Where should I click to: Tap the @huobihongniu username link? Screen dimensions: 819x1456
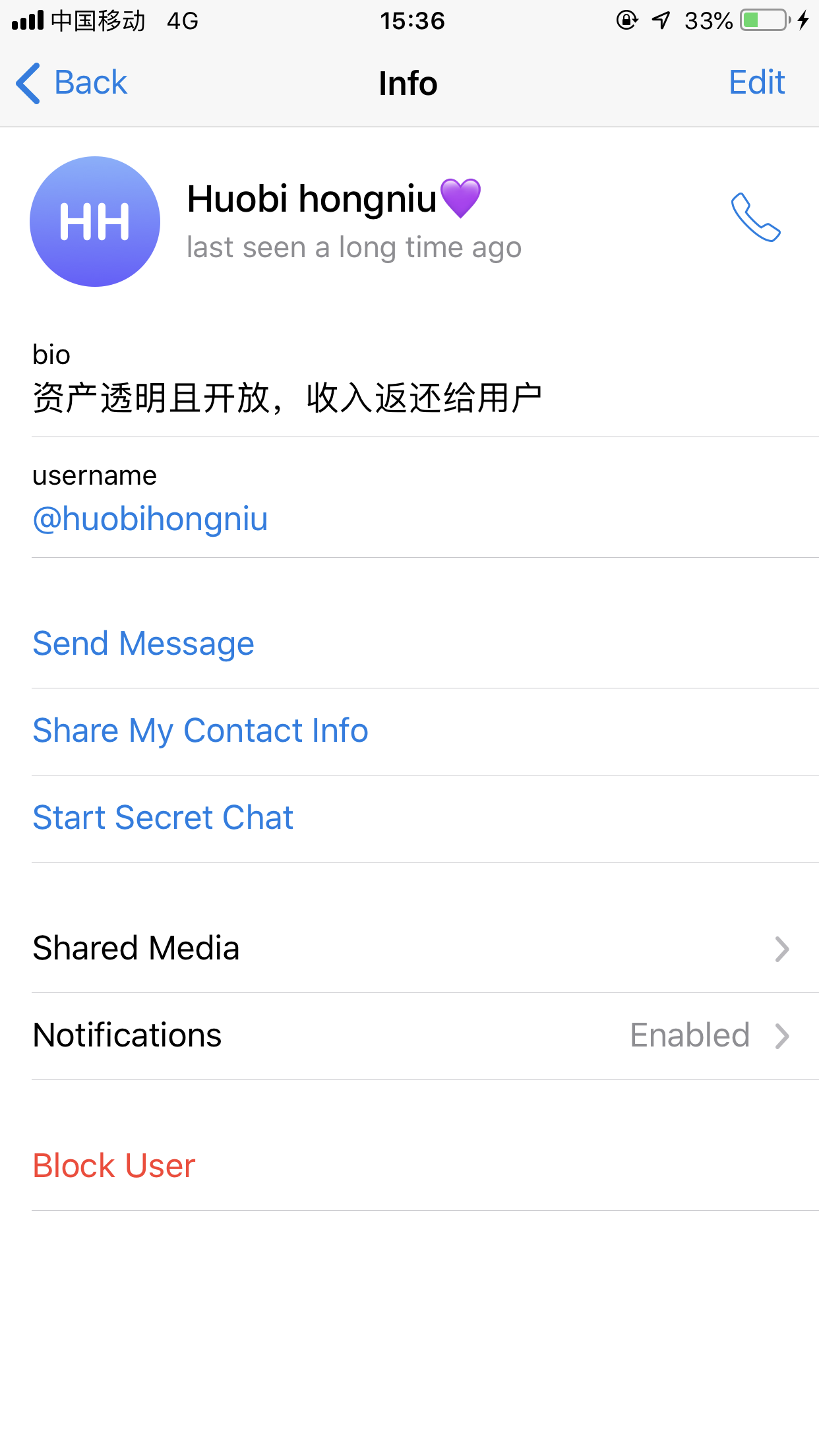(150, 519)
